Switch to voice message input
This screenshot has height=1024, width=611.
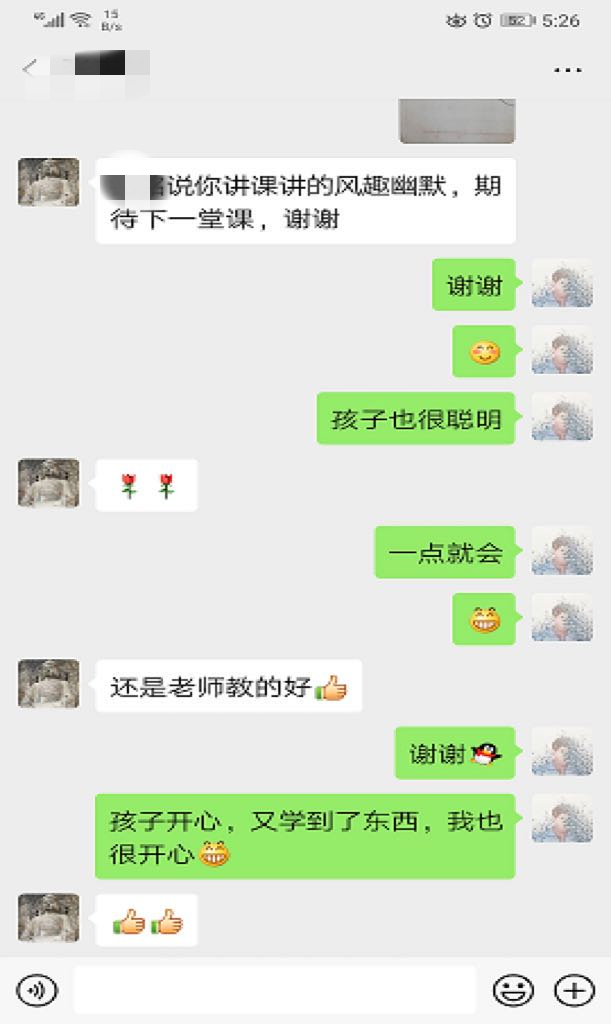(37, 990)
